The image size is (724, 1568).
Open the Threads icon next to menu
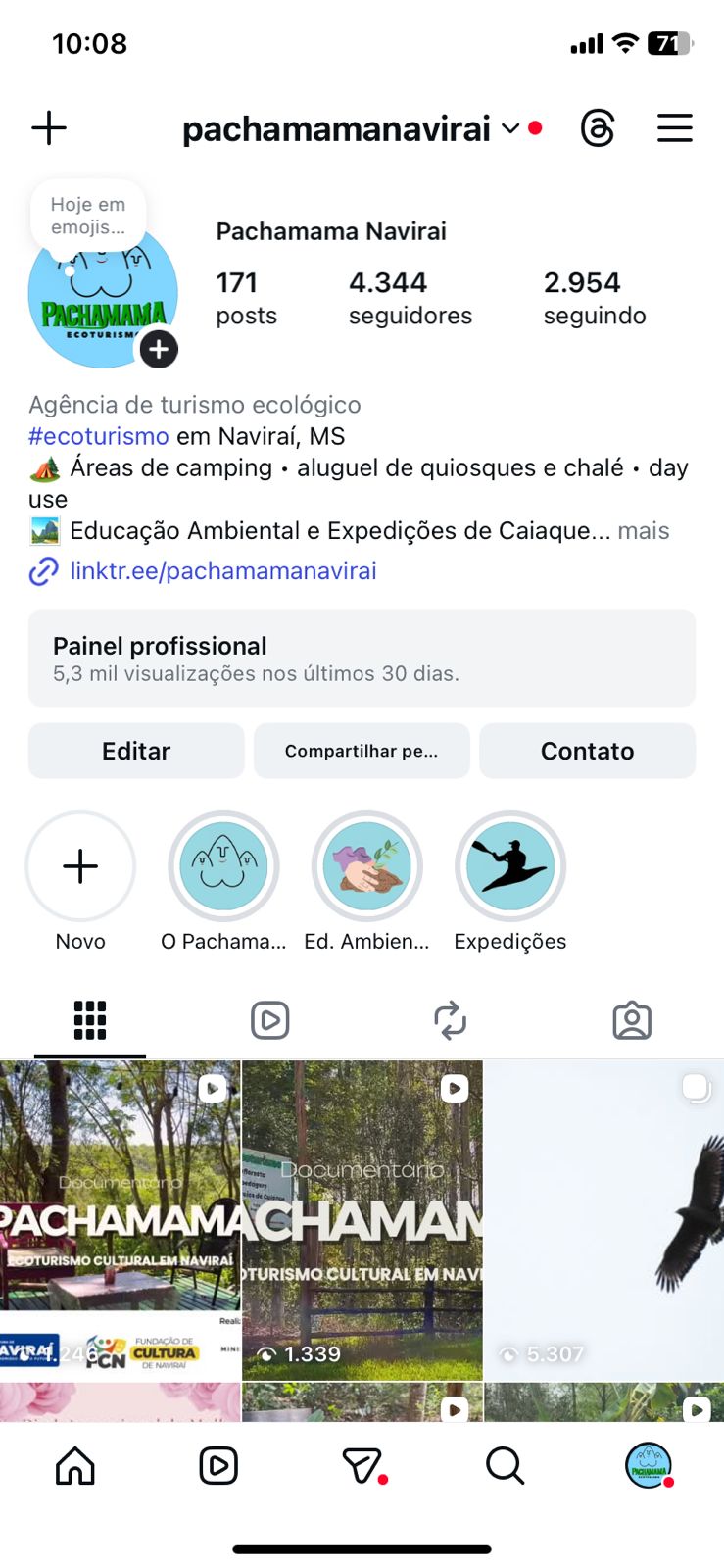point(599,127)
